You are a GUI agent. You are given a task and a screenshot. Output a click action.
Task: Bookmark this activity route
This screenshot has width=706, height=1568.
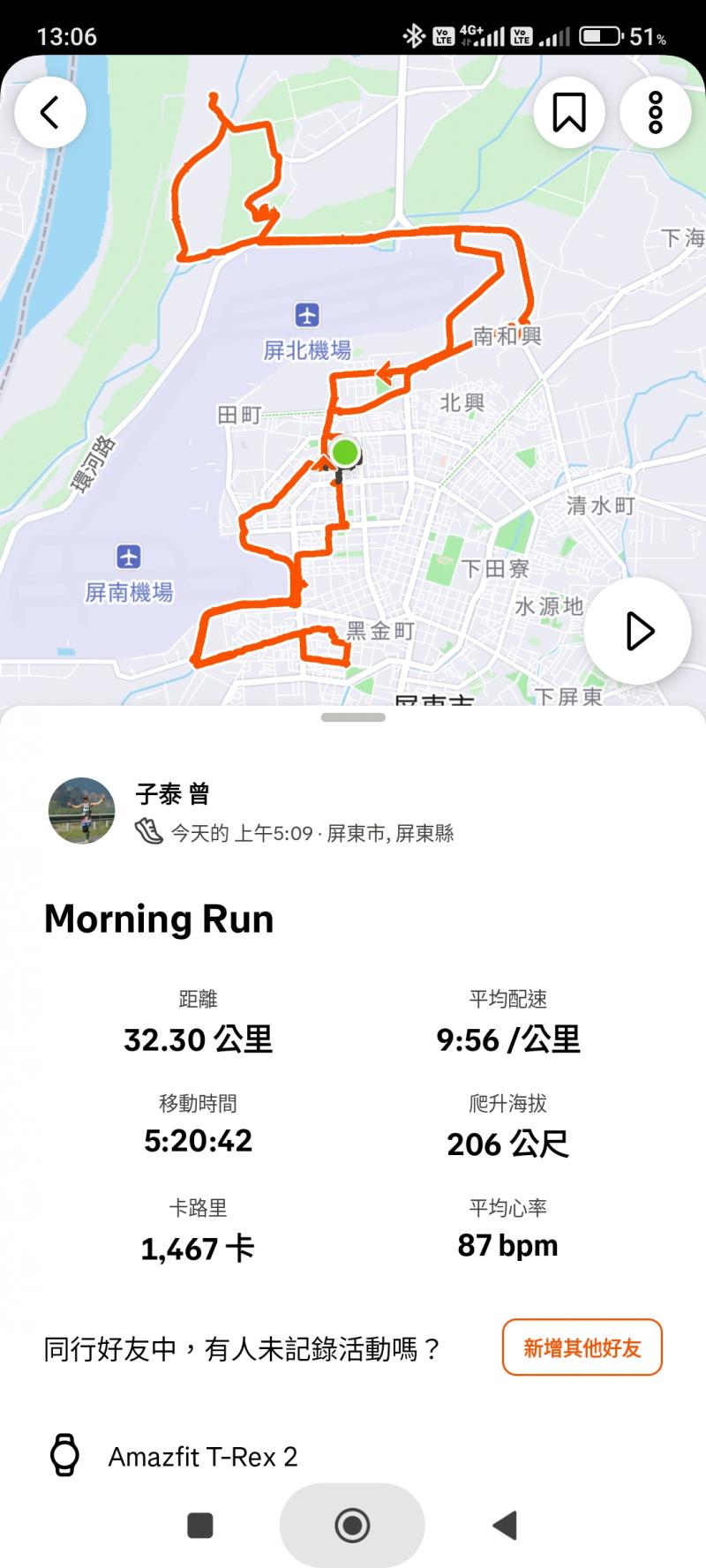click(569, 112)
